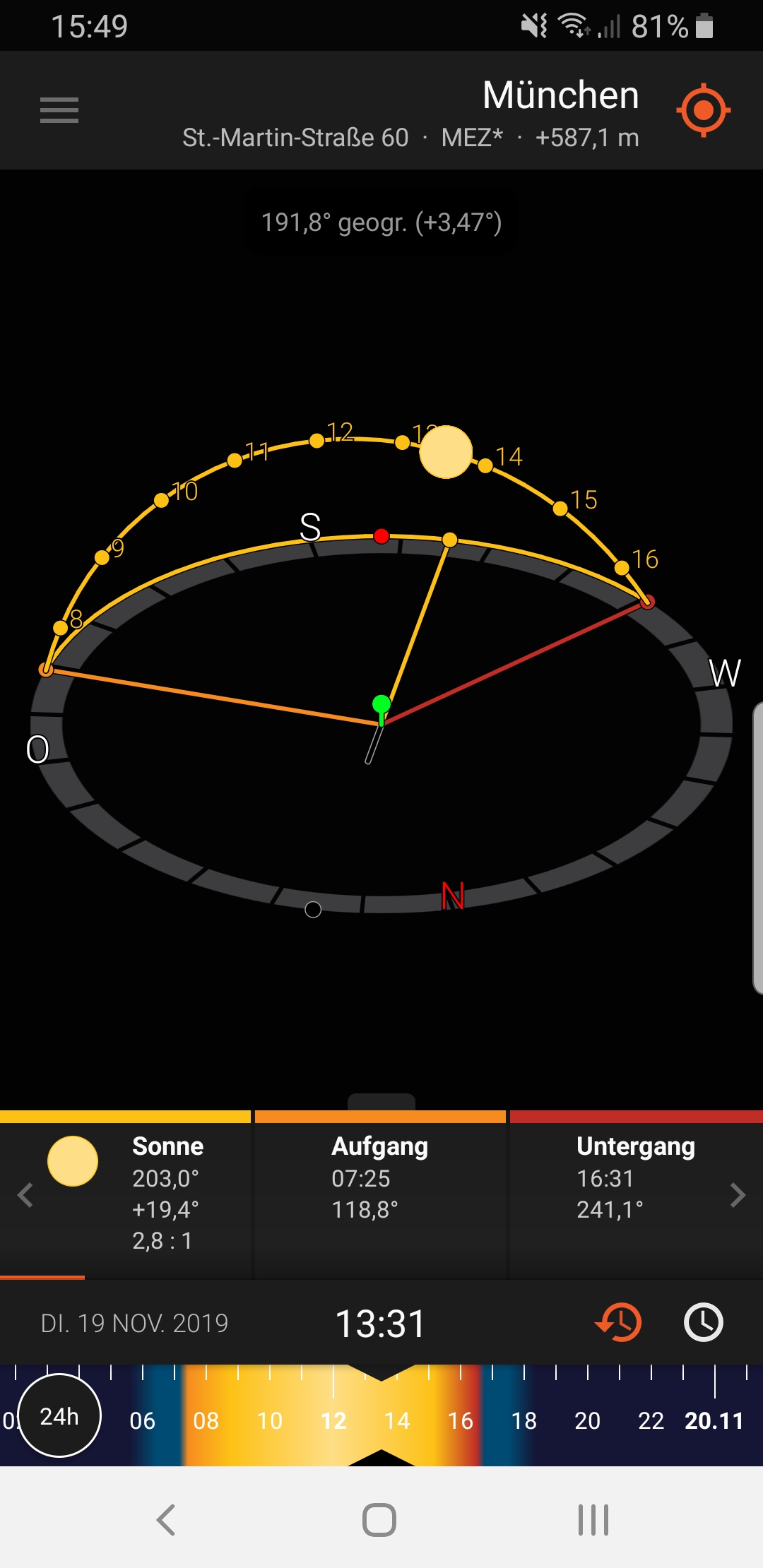Center on current GPS location
The height and width of the screenshot is (1568, 763).
pyautogui.click(x=703, y=110)
